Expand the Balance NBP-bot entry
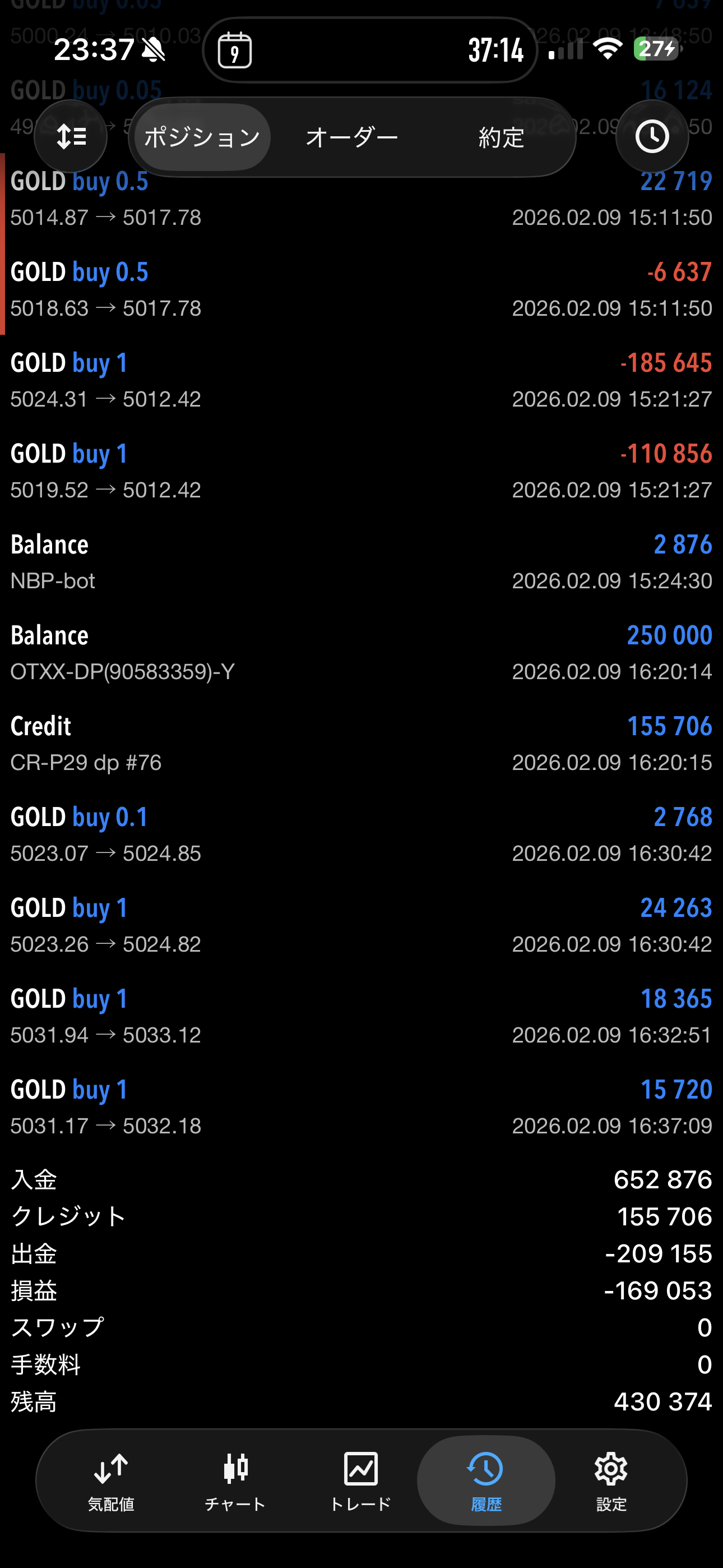This screenshot has height=1568, width=723. (361, 561)
